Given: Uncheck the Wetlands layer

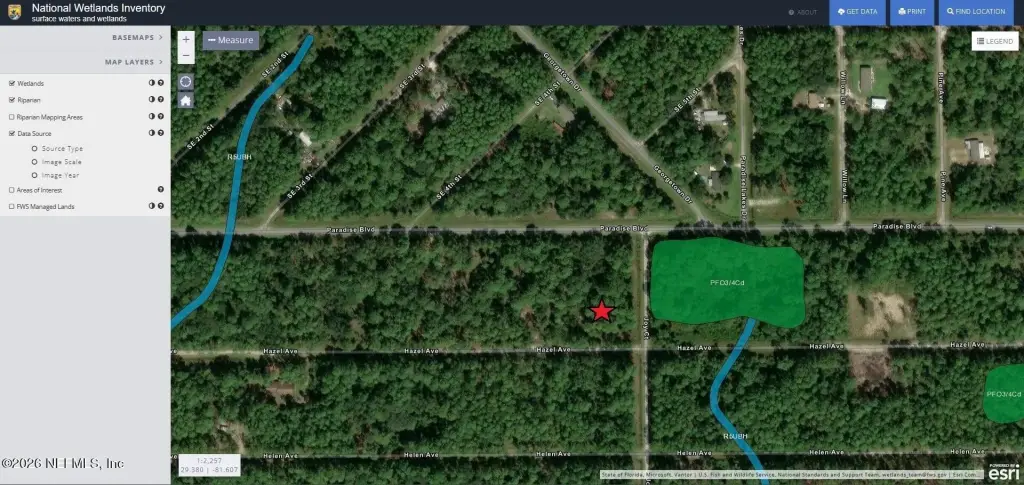Looking at the screenshot, I should 12,83.
